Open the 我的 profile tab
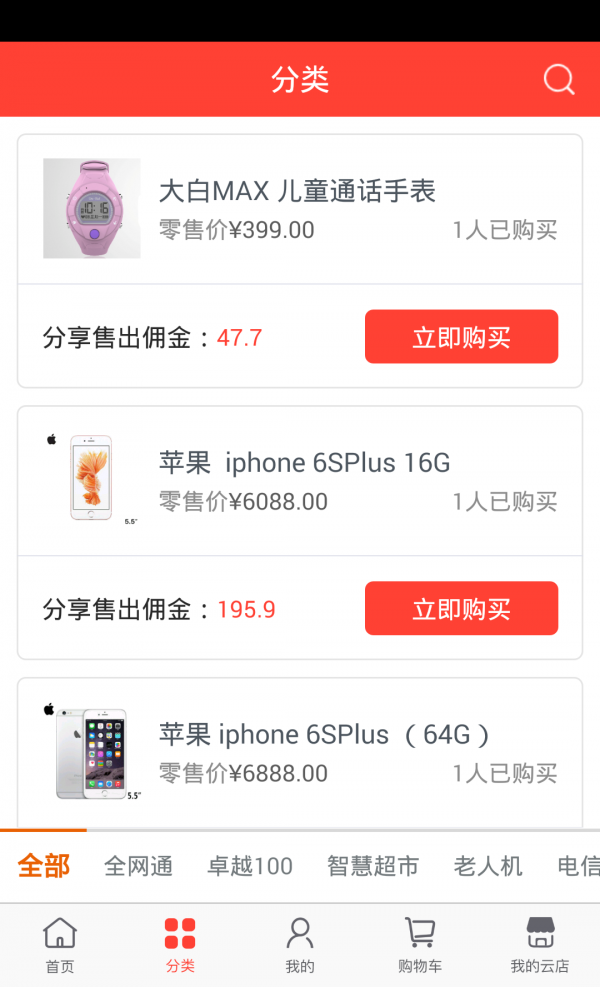 [300, 945]
